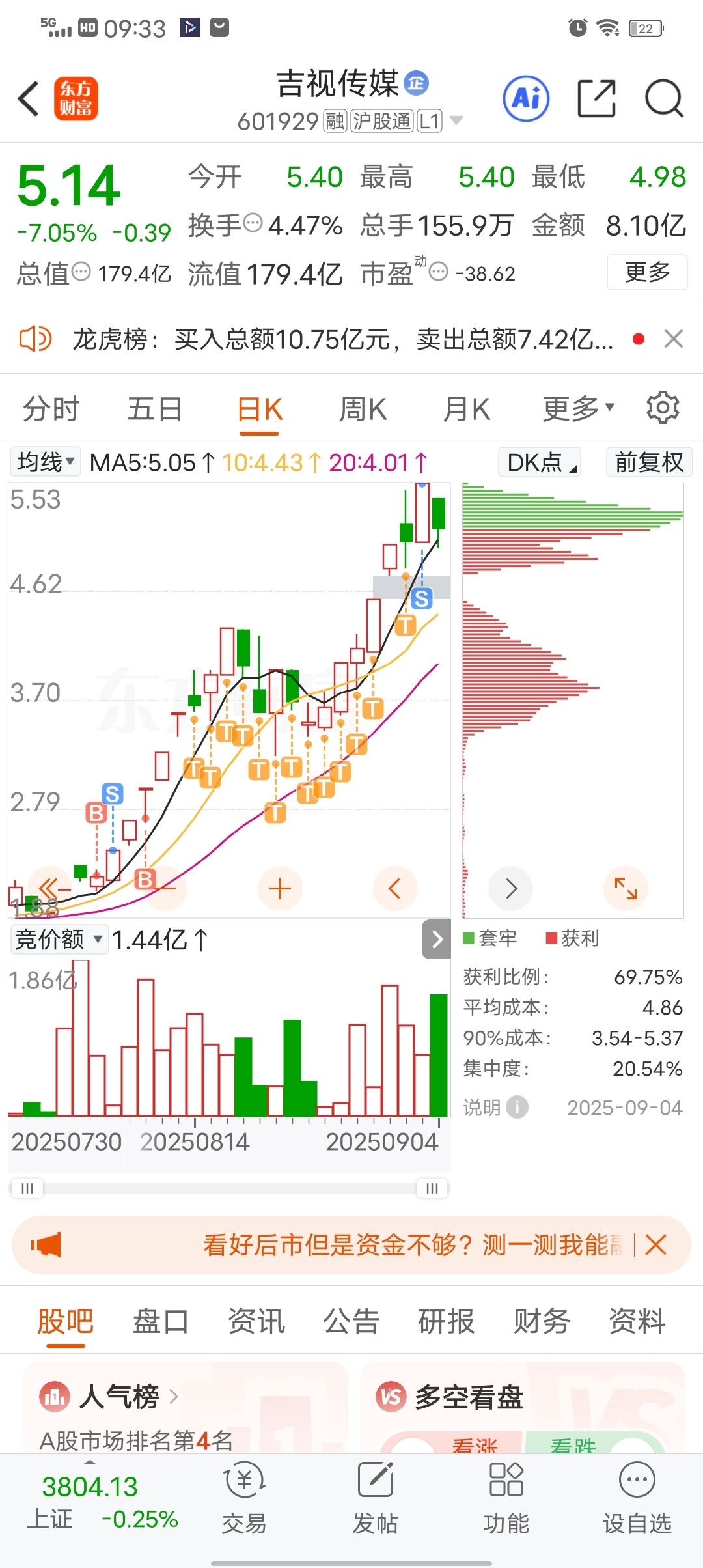Open the 竞价额 indicator dropdown
Screen dimensions: 703x1568
(x=59, y=939)
